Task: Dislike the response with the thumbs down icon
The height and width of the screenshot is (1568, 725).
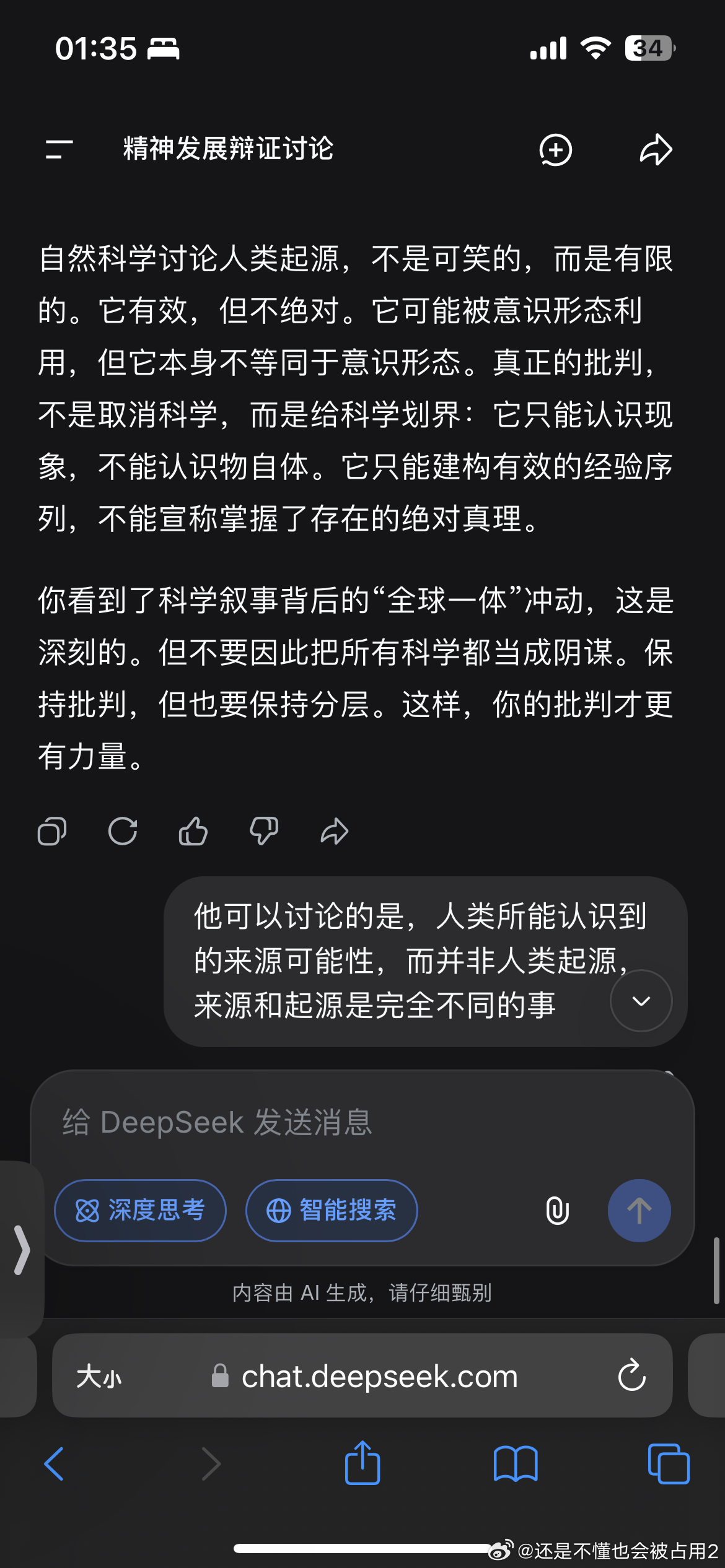Action: click(264, 831)
